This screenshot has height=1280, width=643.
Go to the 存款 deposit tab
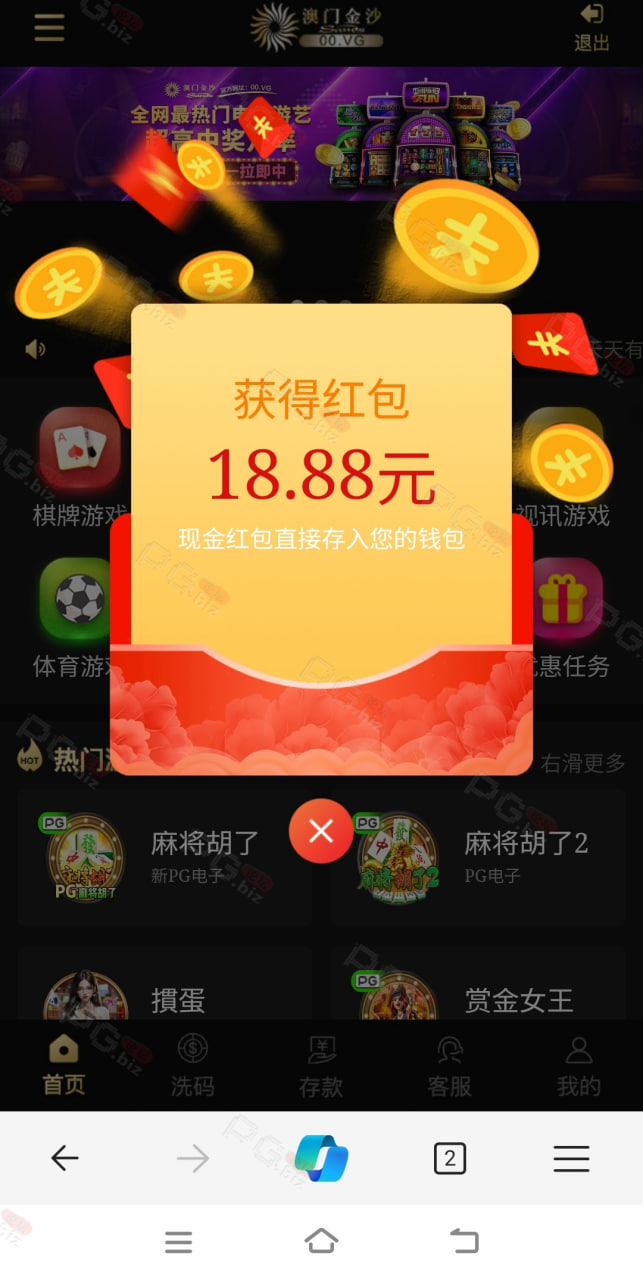point(321,1066)
